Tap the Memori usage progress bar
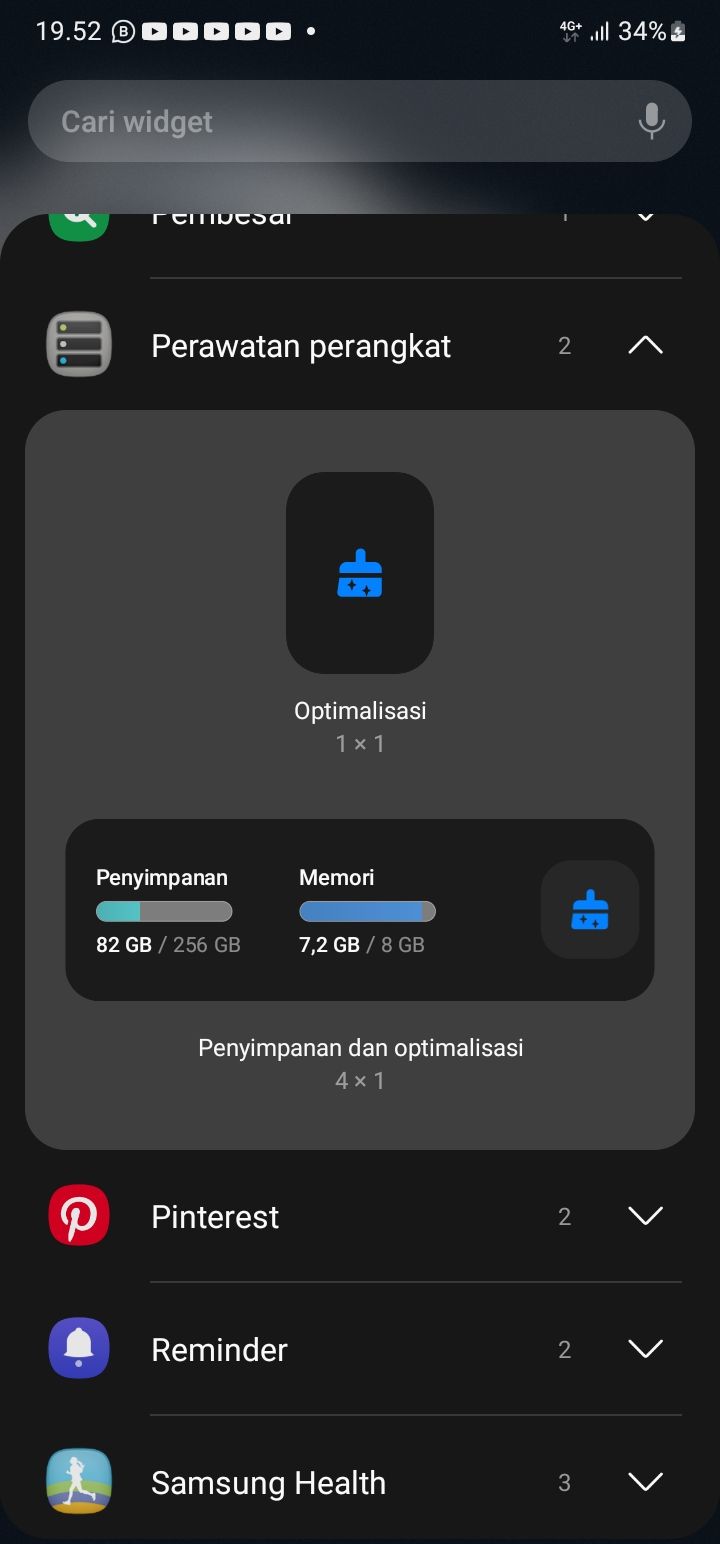The height and width of the screenshot is (1544, 720). [x=367, y=911]
